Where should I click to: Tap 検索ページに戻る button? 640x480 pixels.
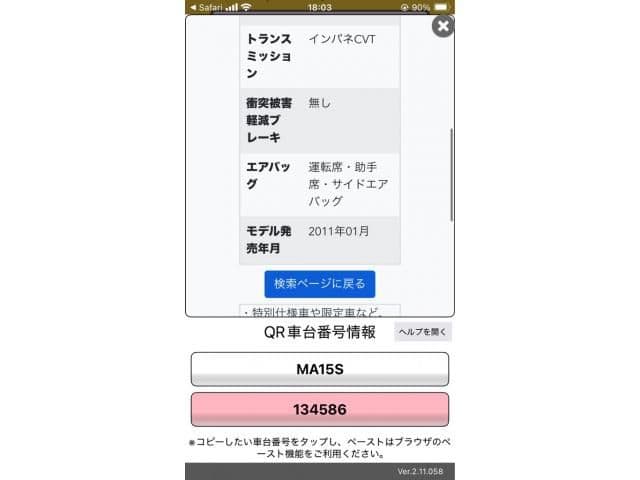pyautogui.click(x=320, y=283)
